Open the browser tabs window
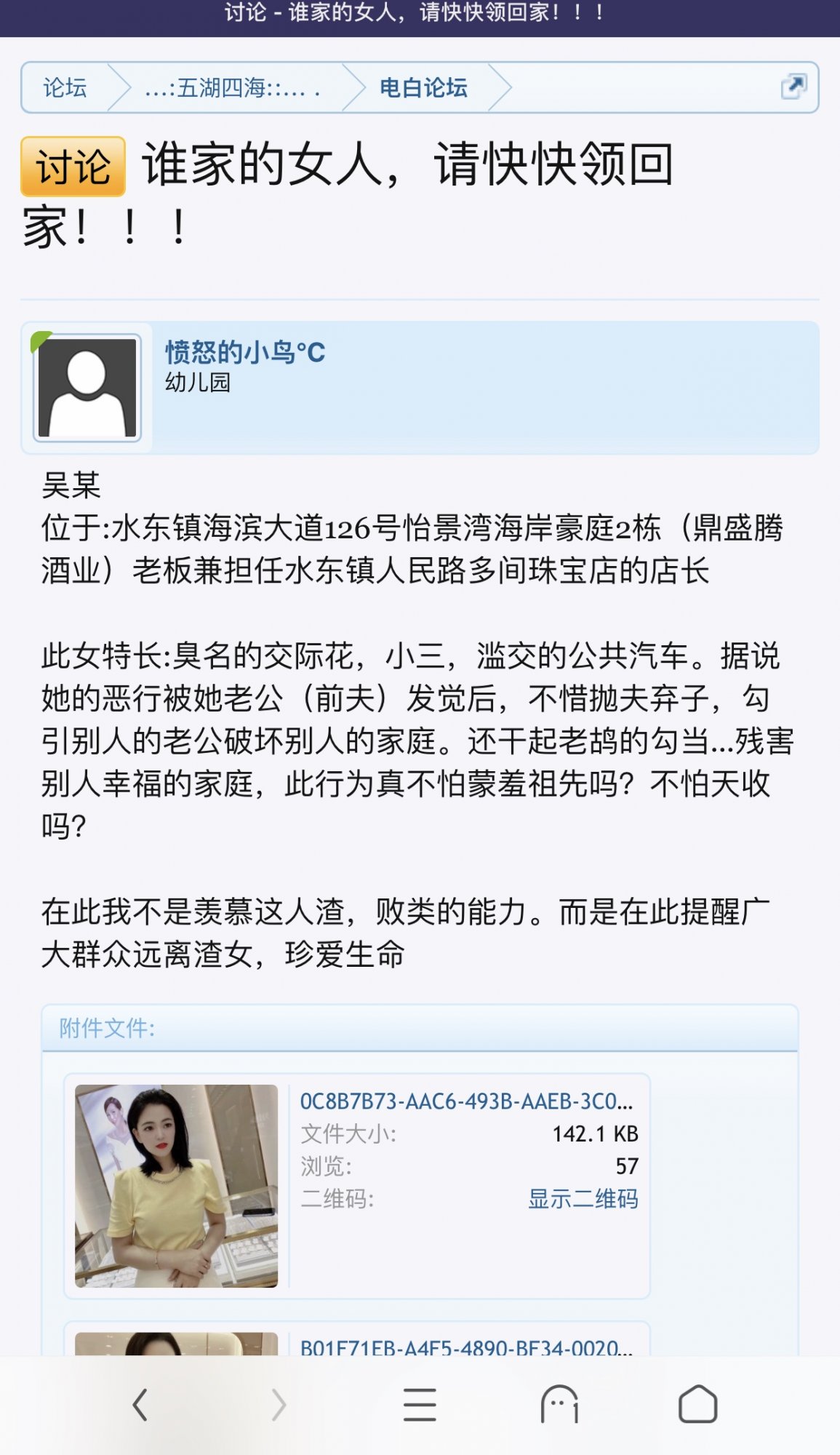840x1455 pixels. click(559, 1404)
